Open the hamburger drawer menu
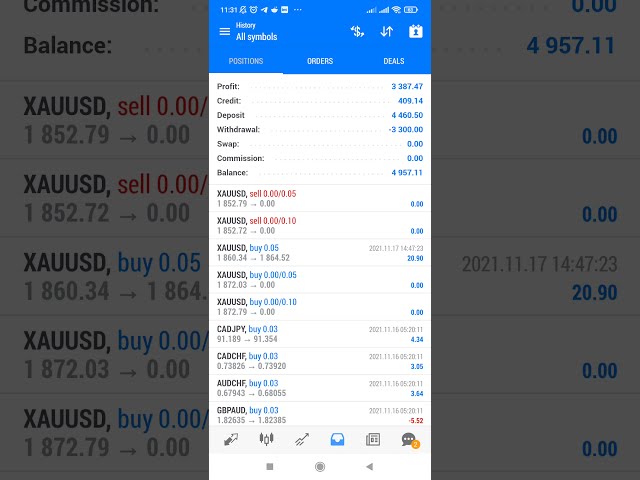 click(x=224, y=31)
